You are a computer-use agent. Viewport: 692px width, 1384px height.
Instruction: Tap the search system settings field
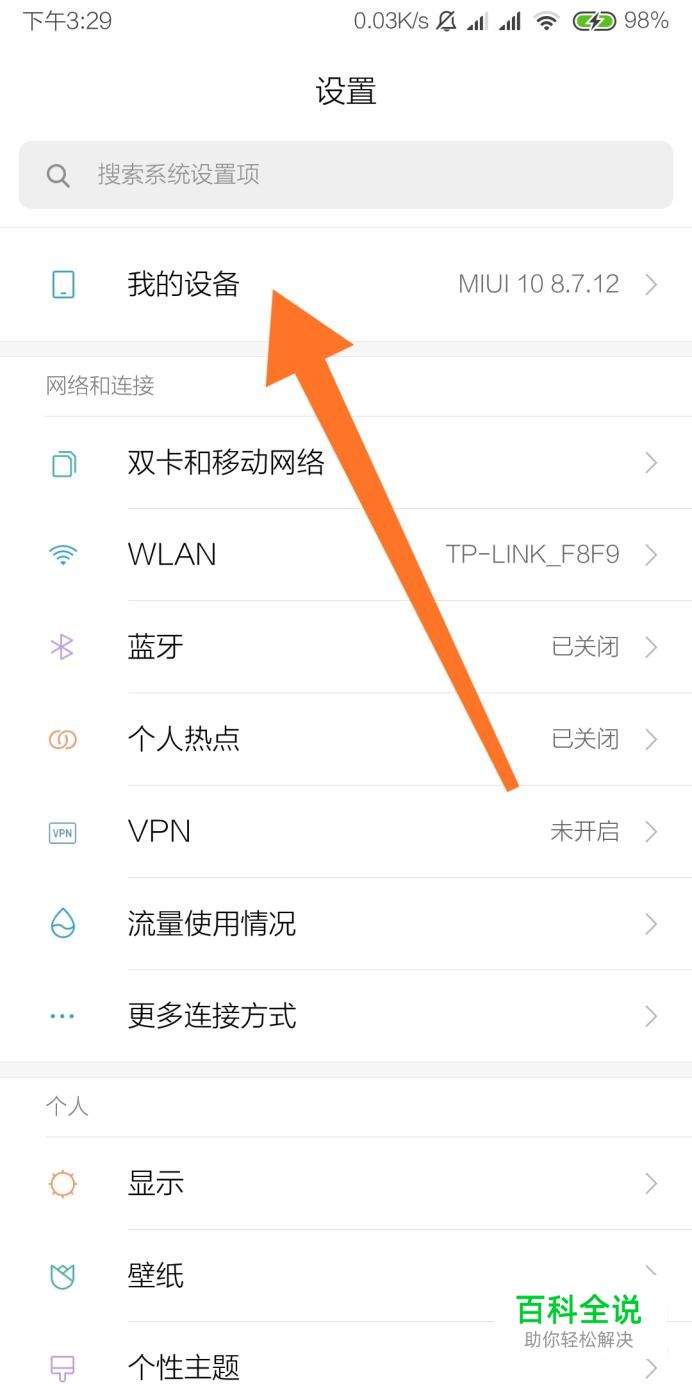(345, 175)
